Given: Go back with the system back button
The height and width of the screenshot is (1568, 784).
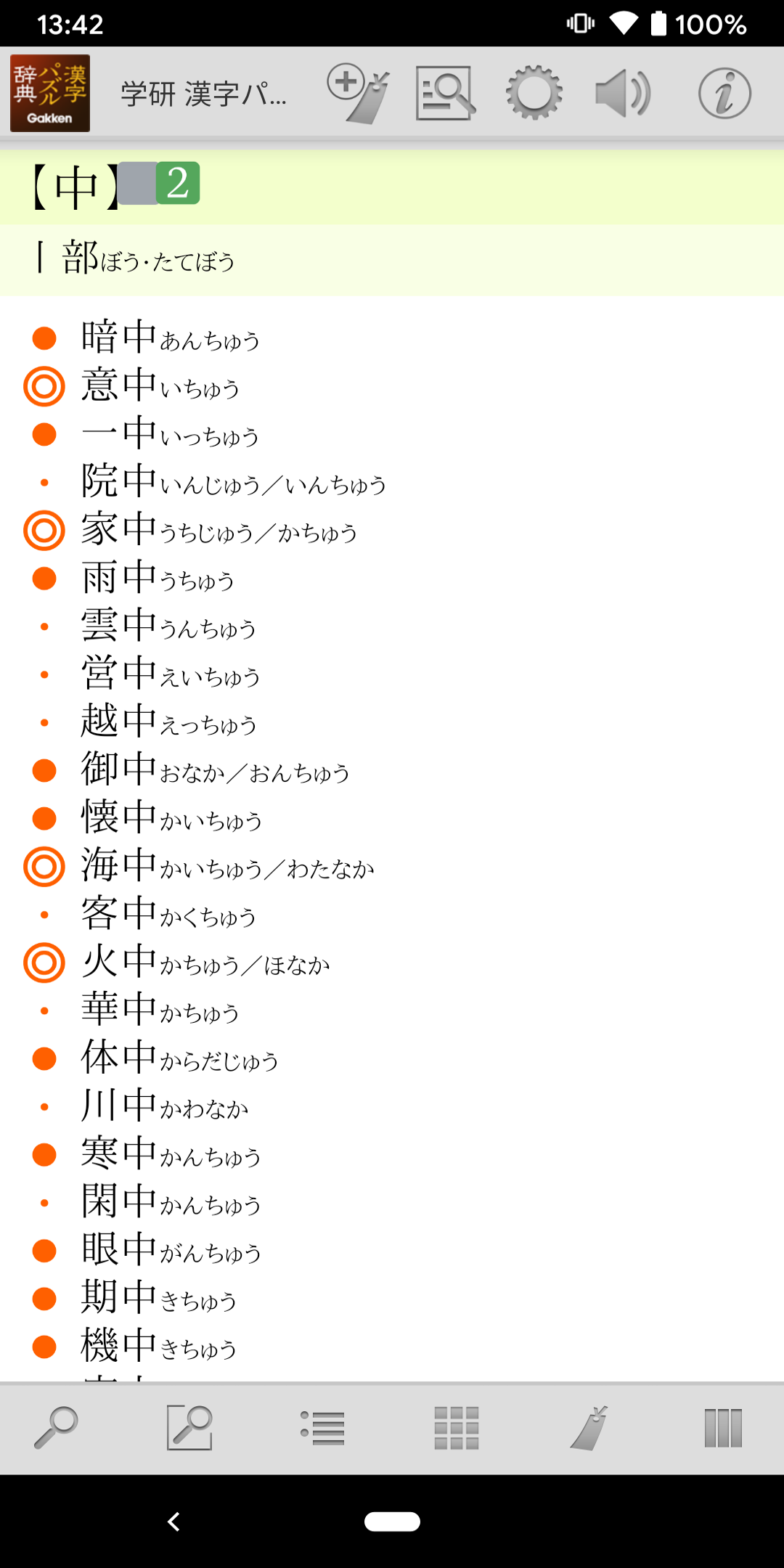Looking at the screenshot, I should click(173, 1522).
